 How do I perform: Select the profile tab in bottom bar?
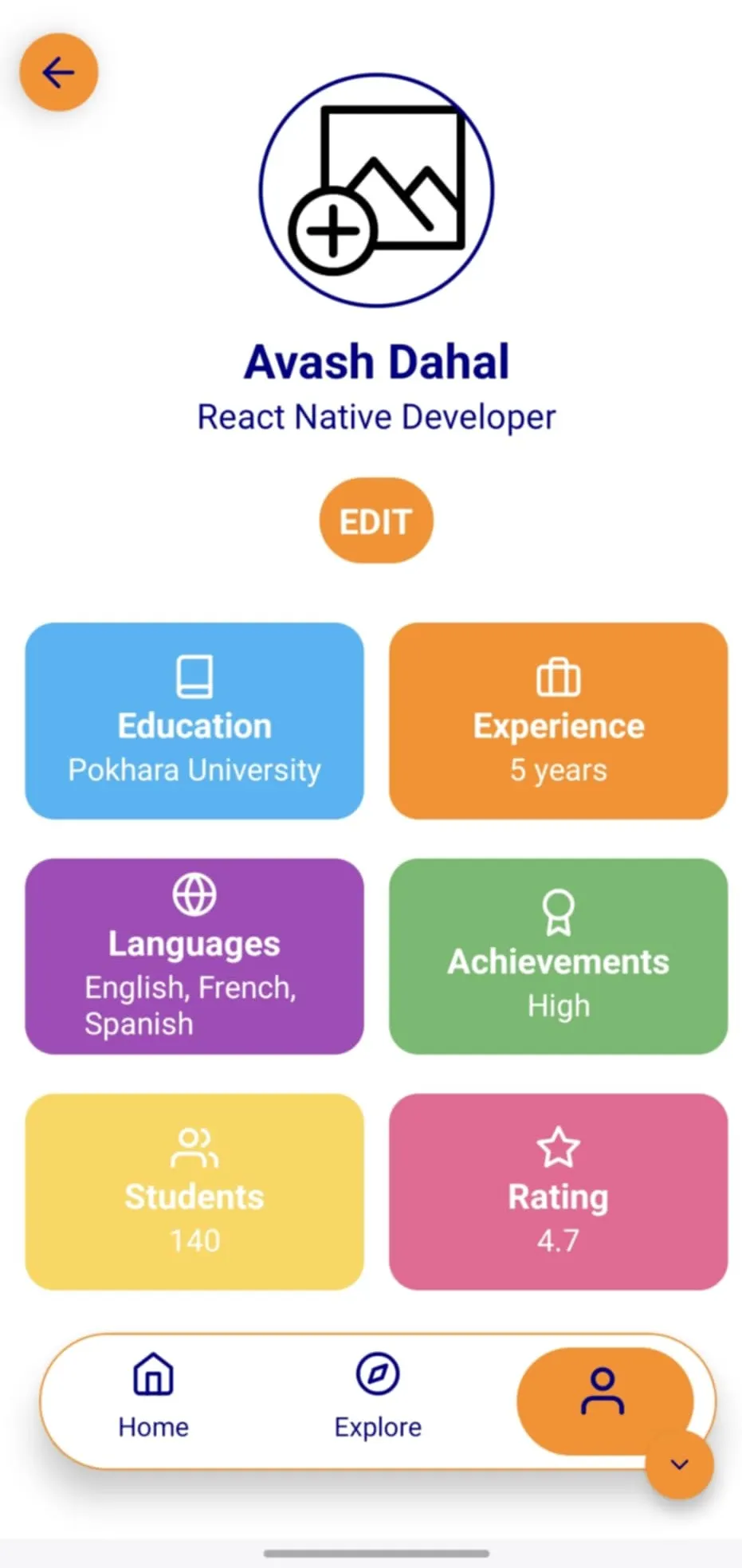coord(602,1393)
